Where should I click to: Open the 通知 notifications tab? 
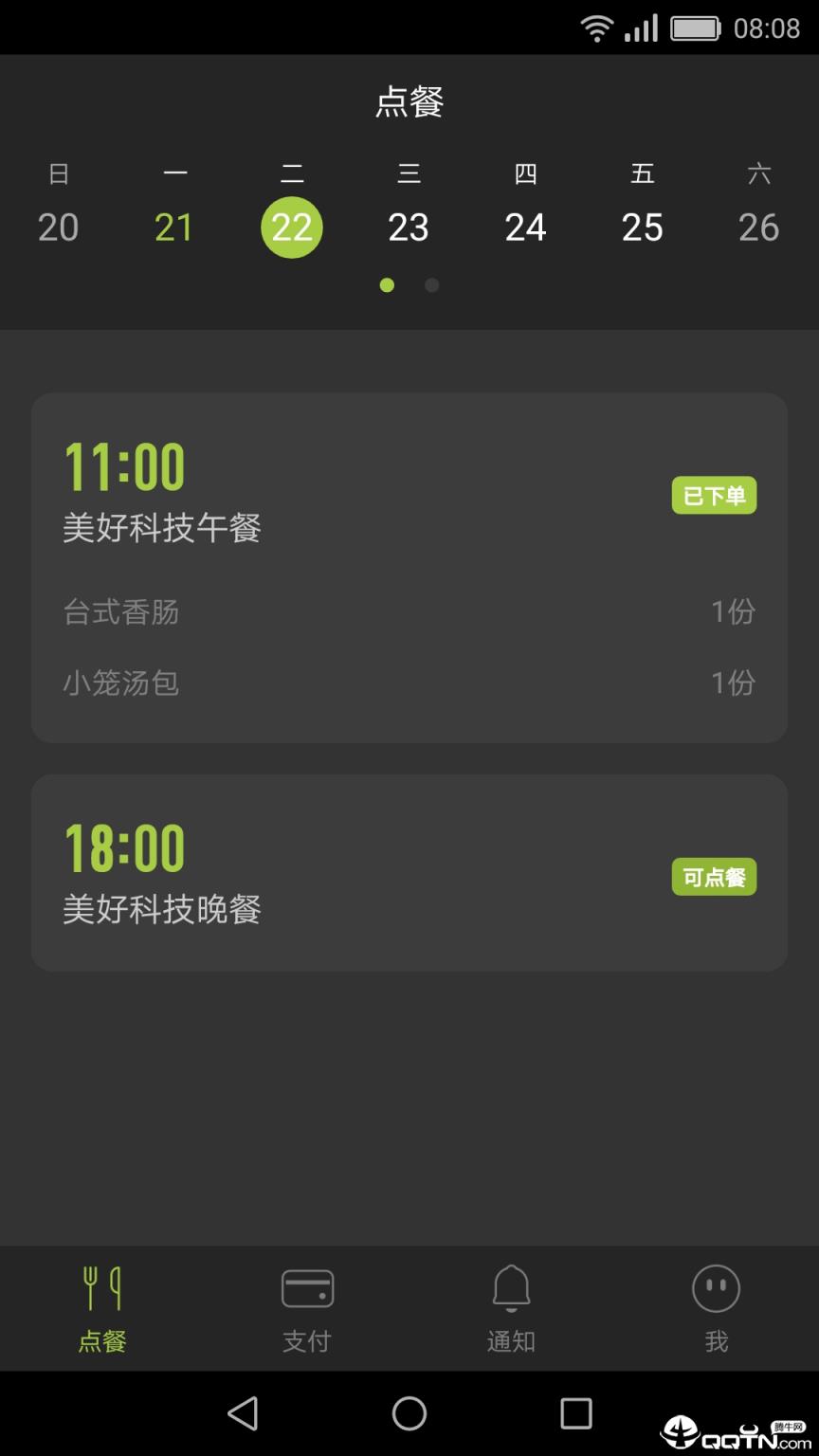(511, 1308)
